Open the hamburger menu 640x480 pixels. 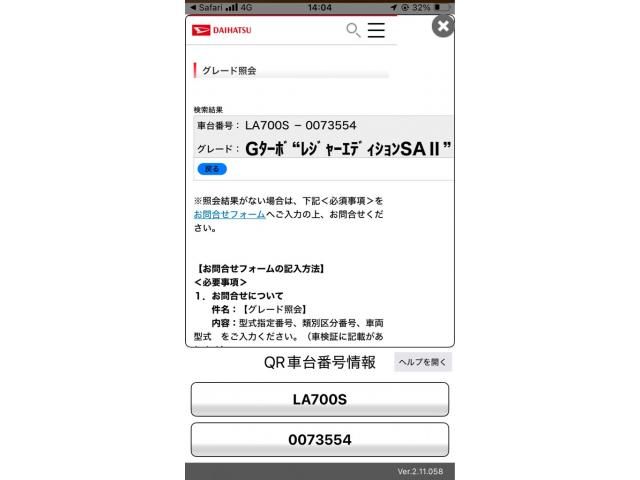pos(376,30)
